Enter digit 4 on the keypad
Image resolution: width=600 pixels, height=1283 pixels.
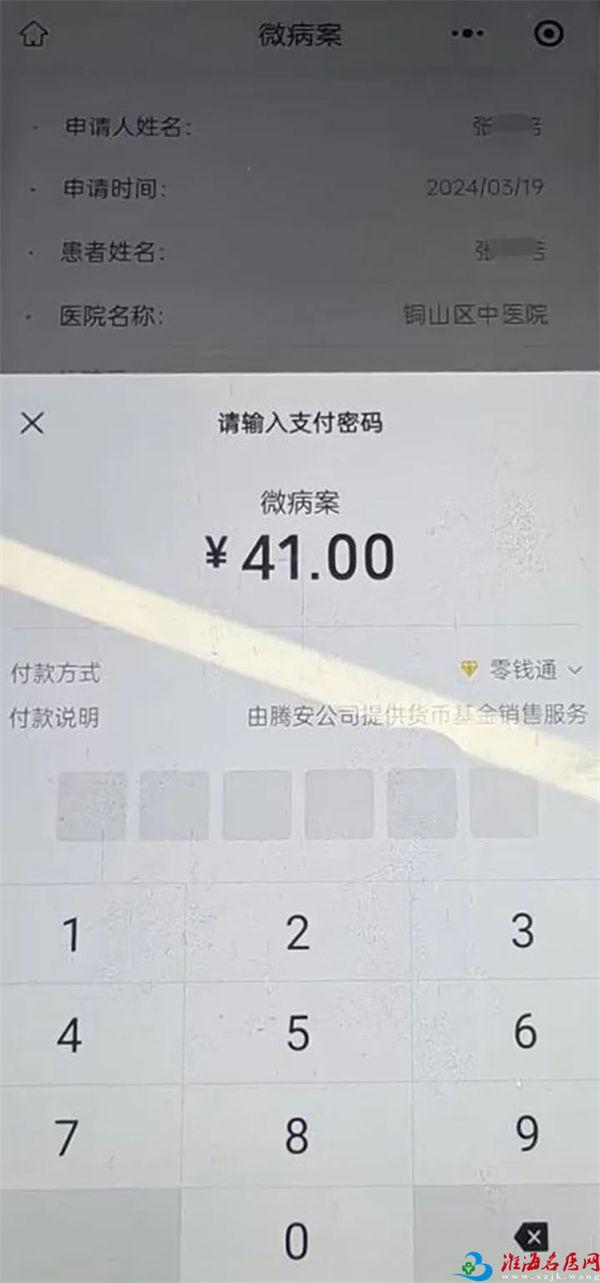pos(69,1036)
